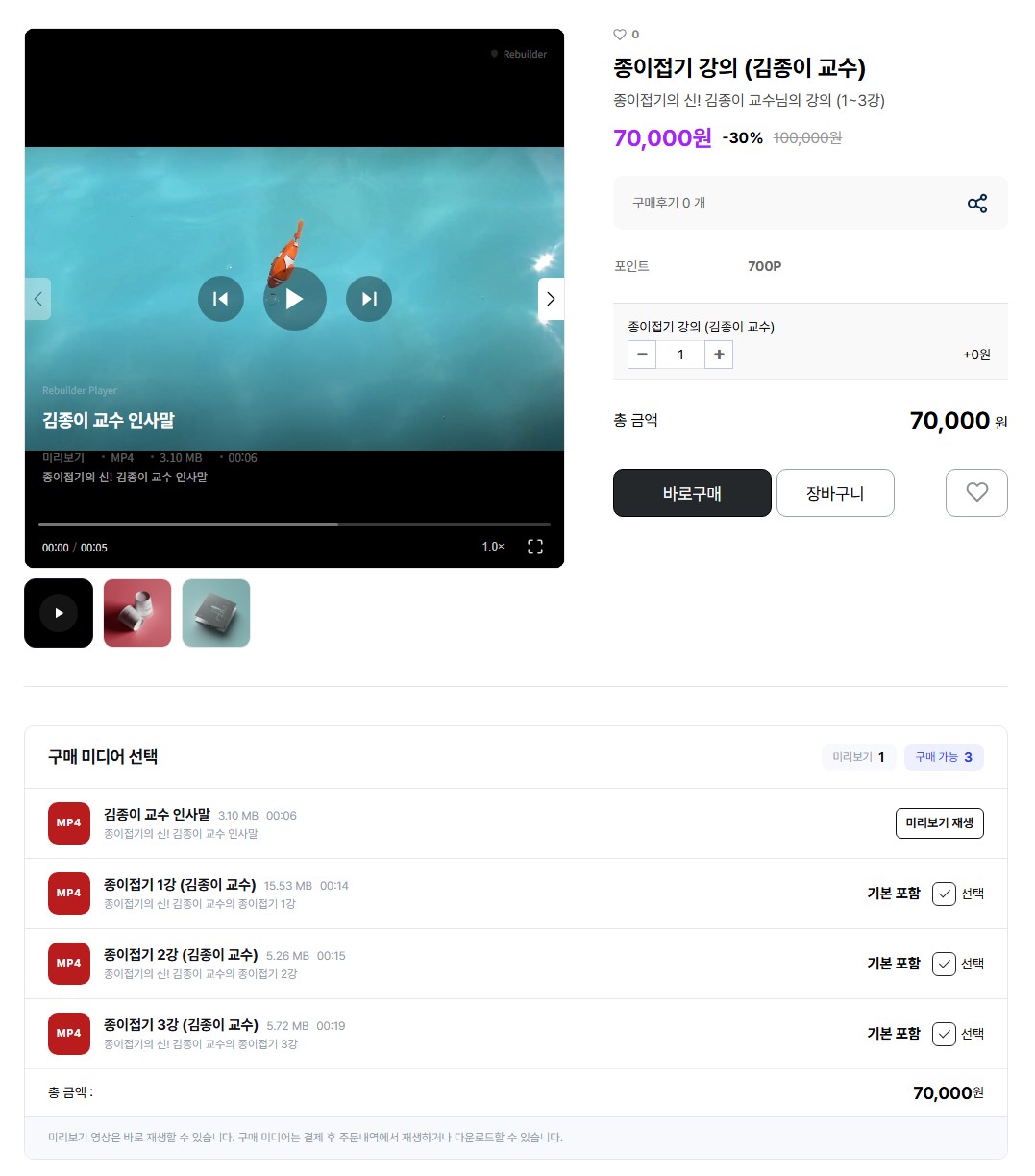This screenshot has height=1176, width=1035.
Task: Add the lecture to 장바구니
Action: click(x=835, y=493)
